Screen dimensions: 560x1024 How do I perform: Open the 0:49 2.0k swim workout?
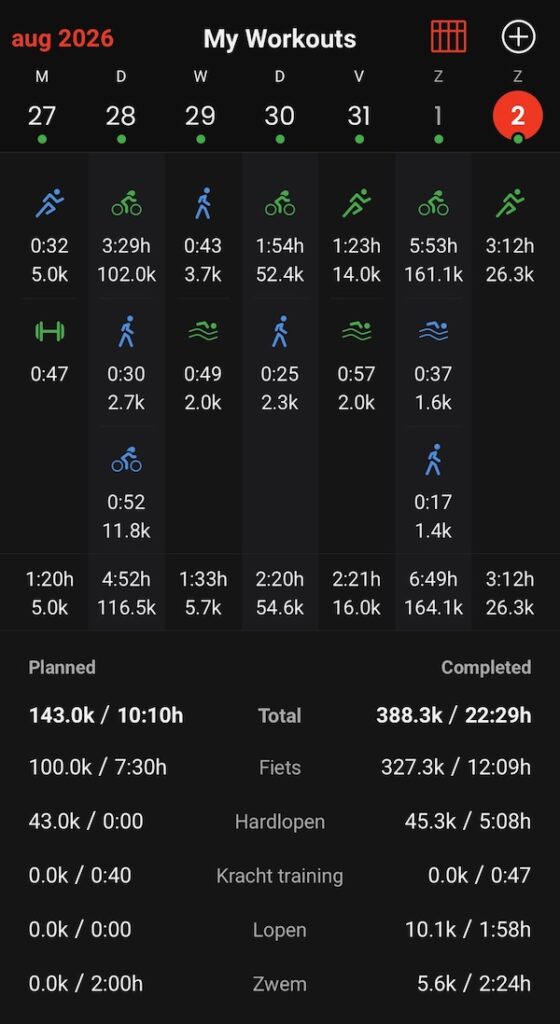click(203, 364)
